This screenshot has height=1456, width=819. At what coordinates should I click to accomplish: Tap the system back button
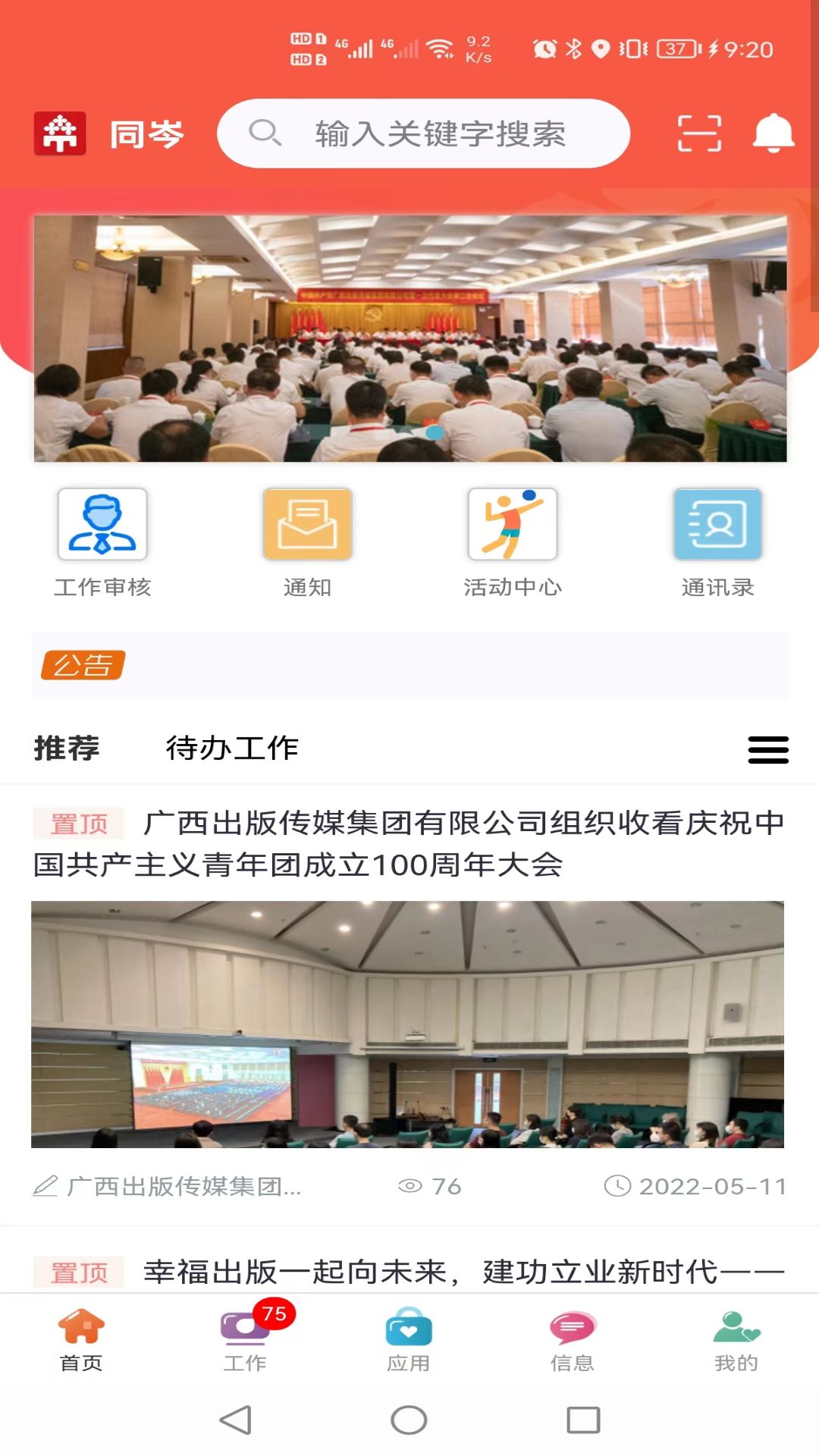(235, 1420)
